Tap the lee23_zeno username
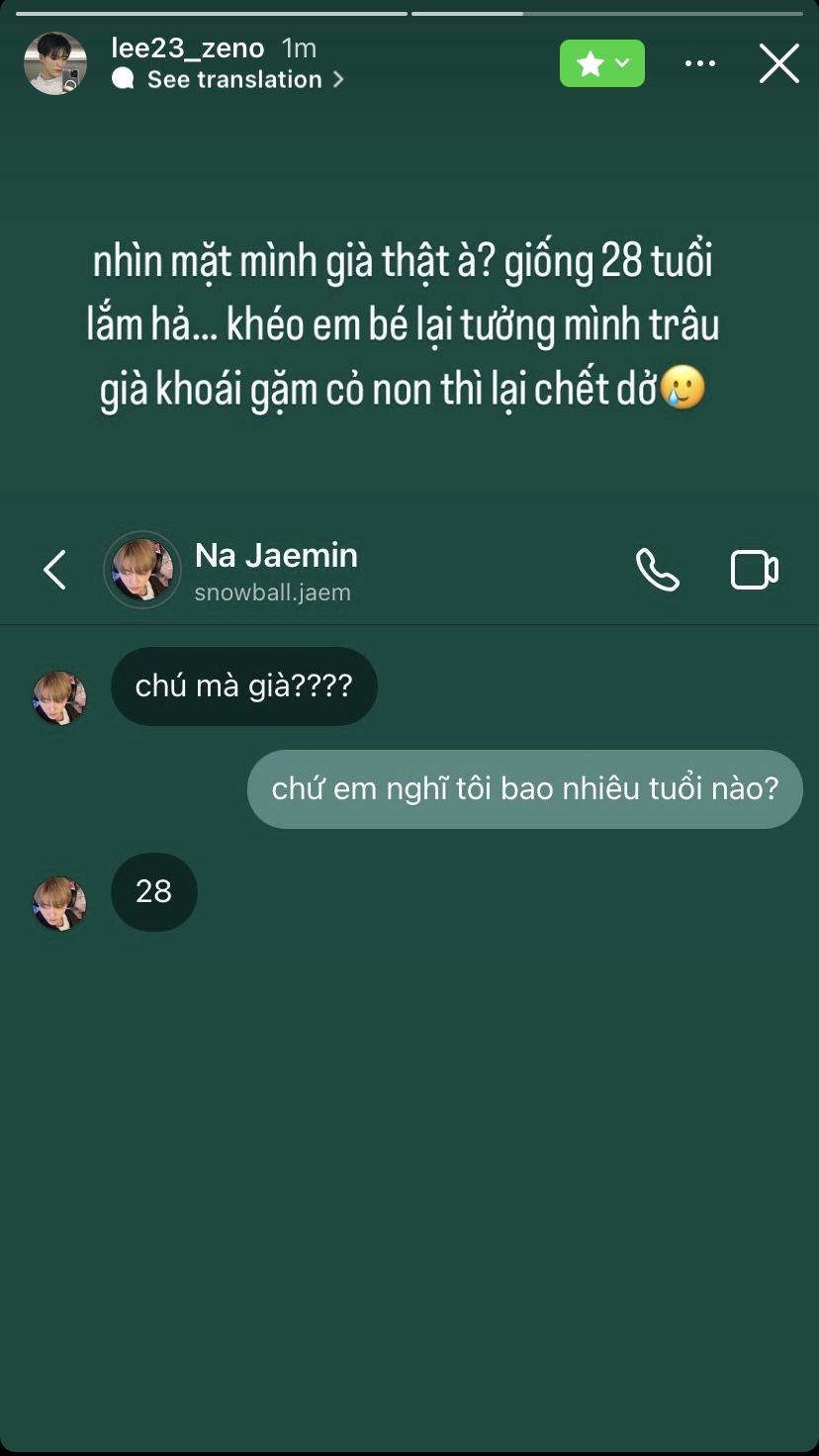This screenshot has height=1456, width=819. click(x=188, y=47)
